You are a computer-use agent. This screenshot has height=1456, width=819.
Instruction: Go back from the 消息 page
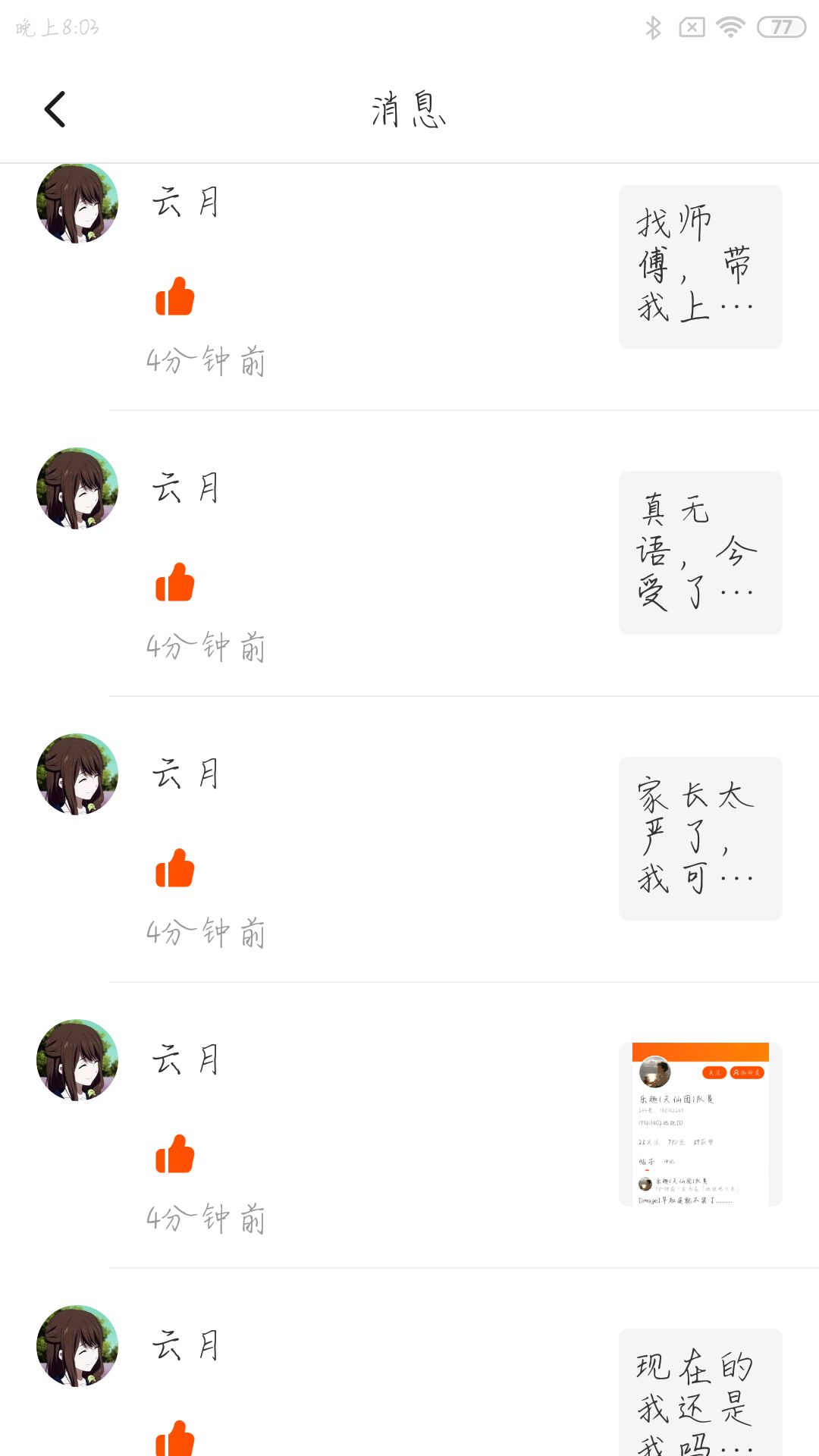tap(55, 110)
